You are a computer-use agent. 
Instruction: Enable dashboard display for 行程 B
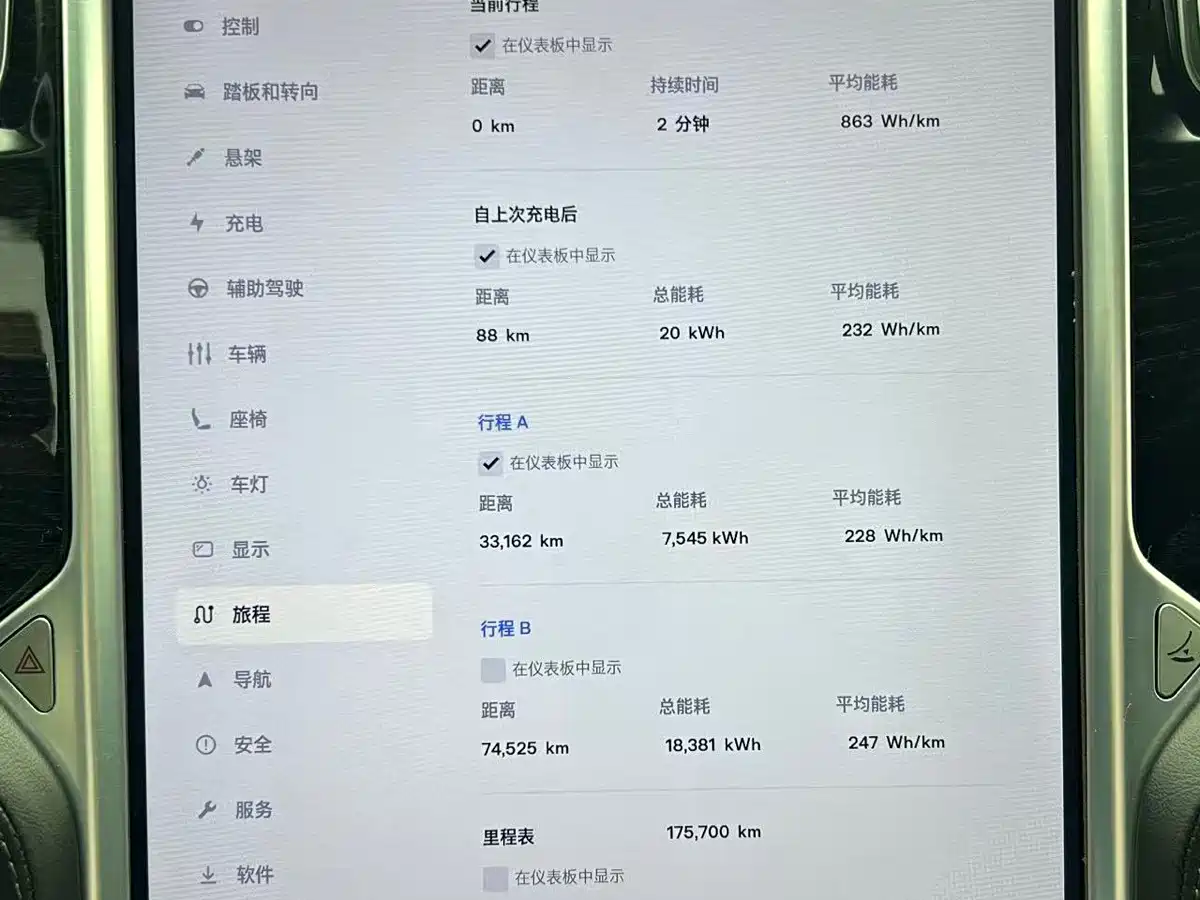point(493,670)
